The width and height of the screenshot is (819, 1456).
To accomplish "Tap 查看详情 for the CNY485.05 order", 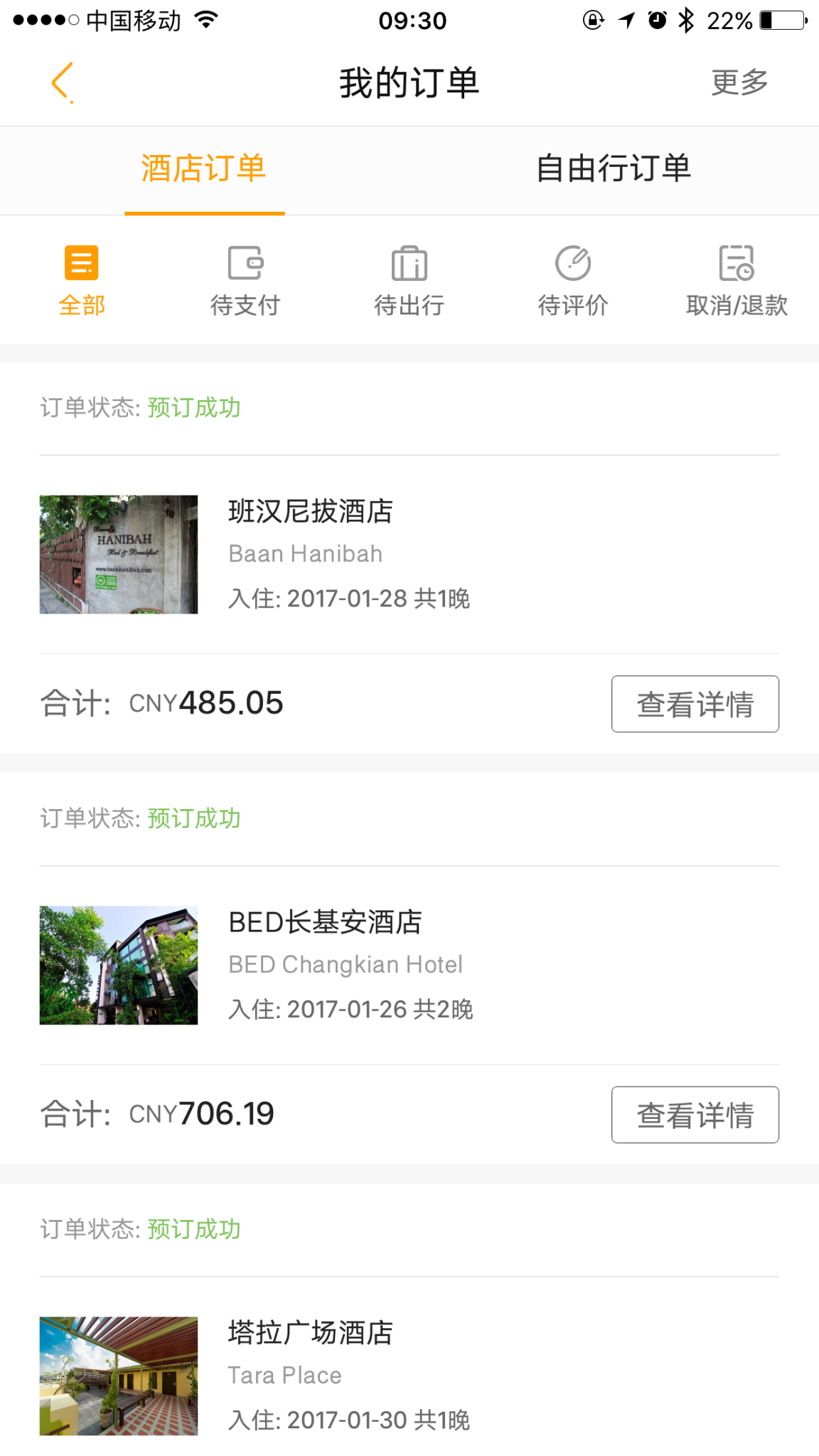I will pyautogui.click(x=695, y=704).
